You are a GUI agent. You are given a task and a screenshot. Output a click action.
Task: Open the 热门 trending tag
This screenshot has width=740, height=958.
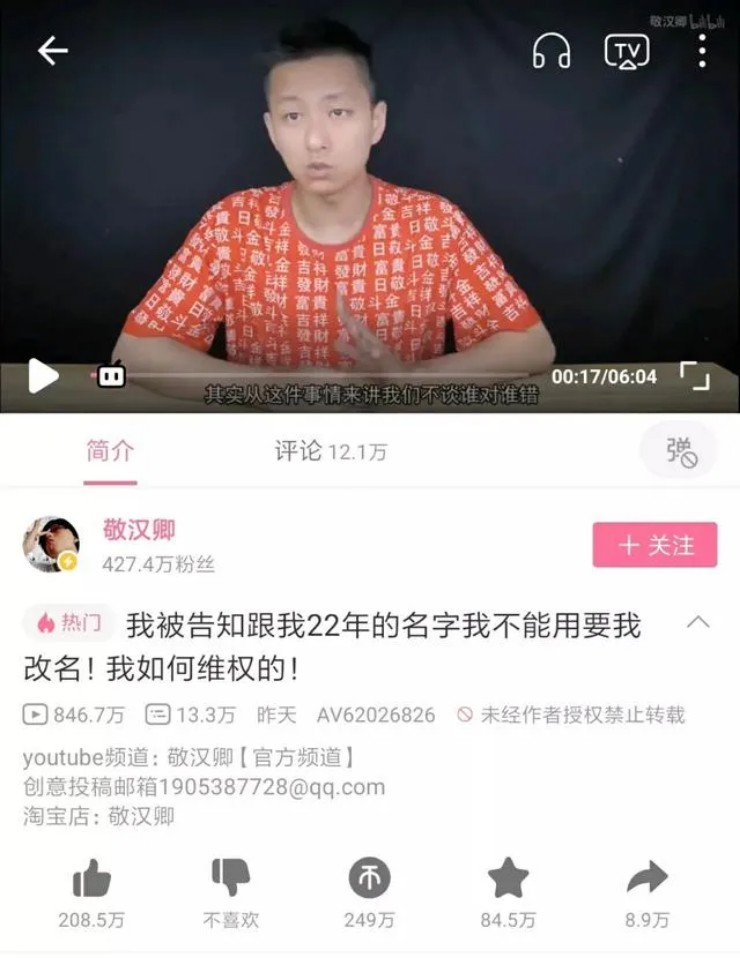click(69, 623)
